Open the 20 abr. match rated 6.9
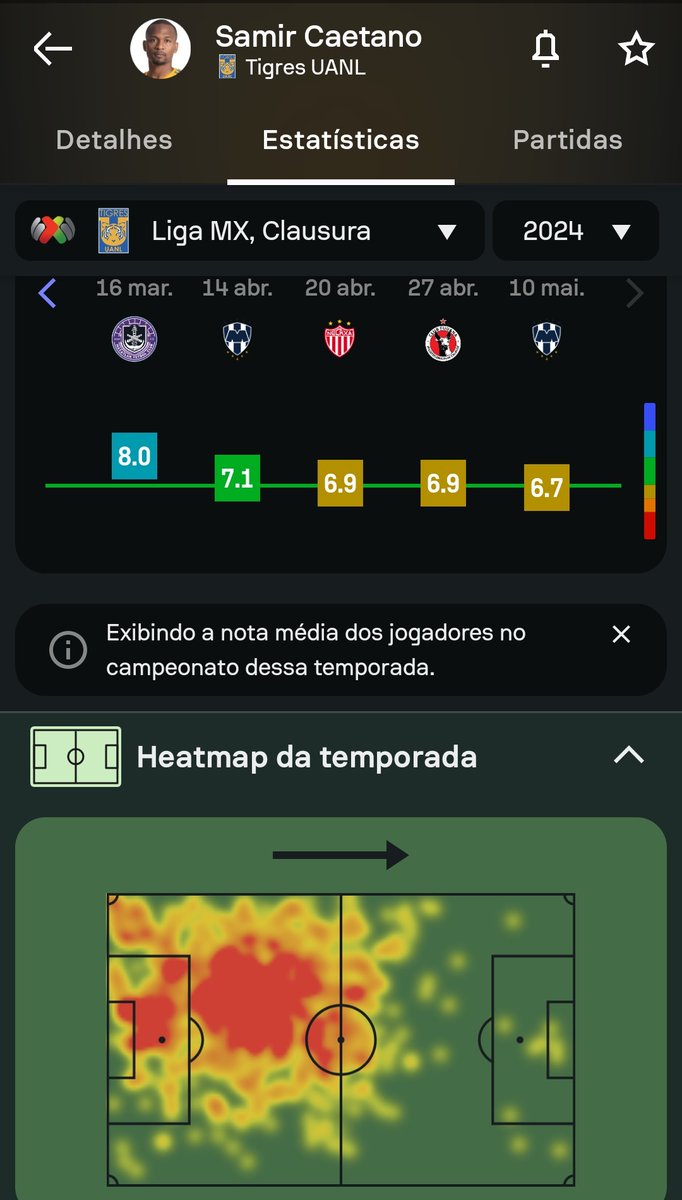The width and height of the screenshot is (682, 1200). 340,483
